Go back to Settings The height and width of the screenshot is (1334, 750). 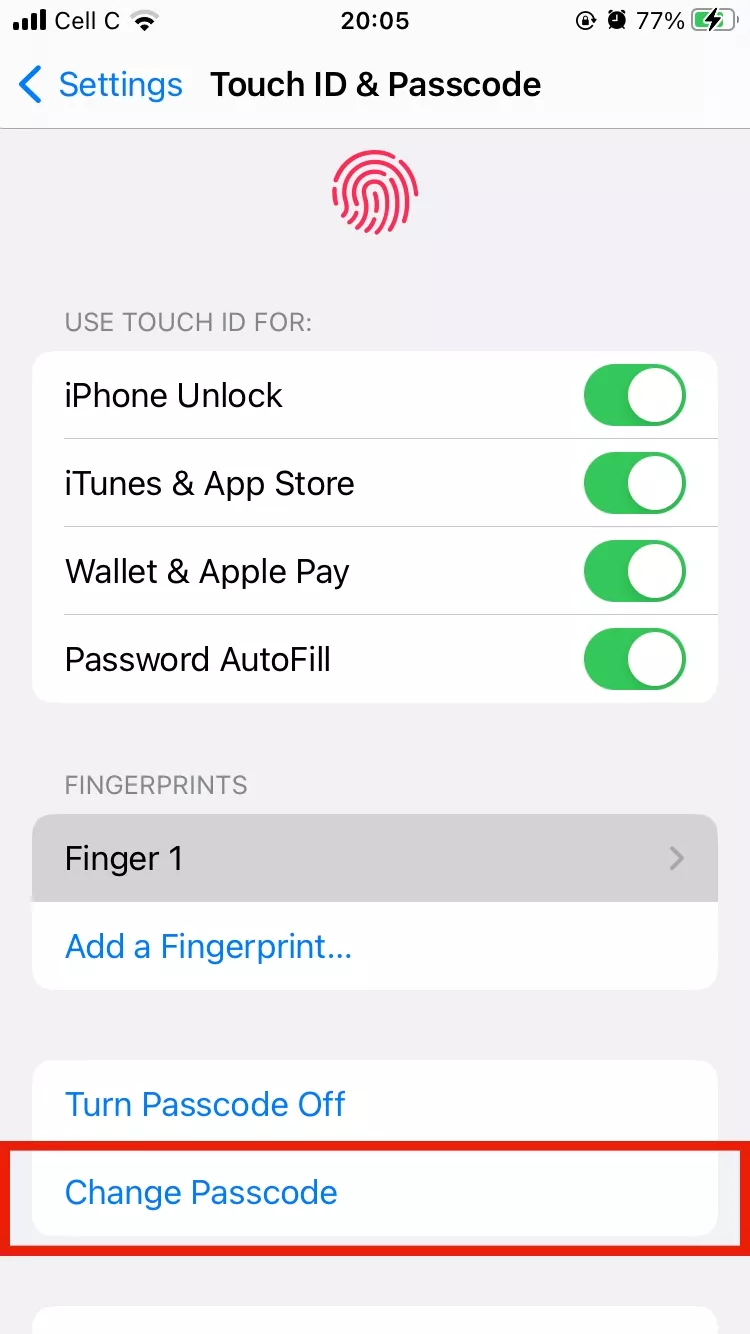100,85
